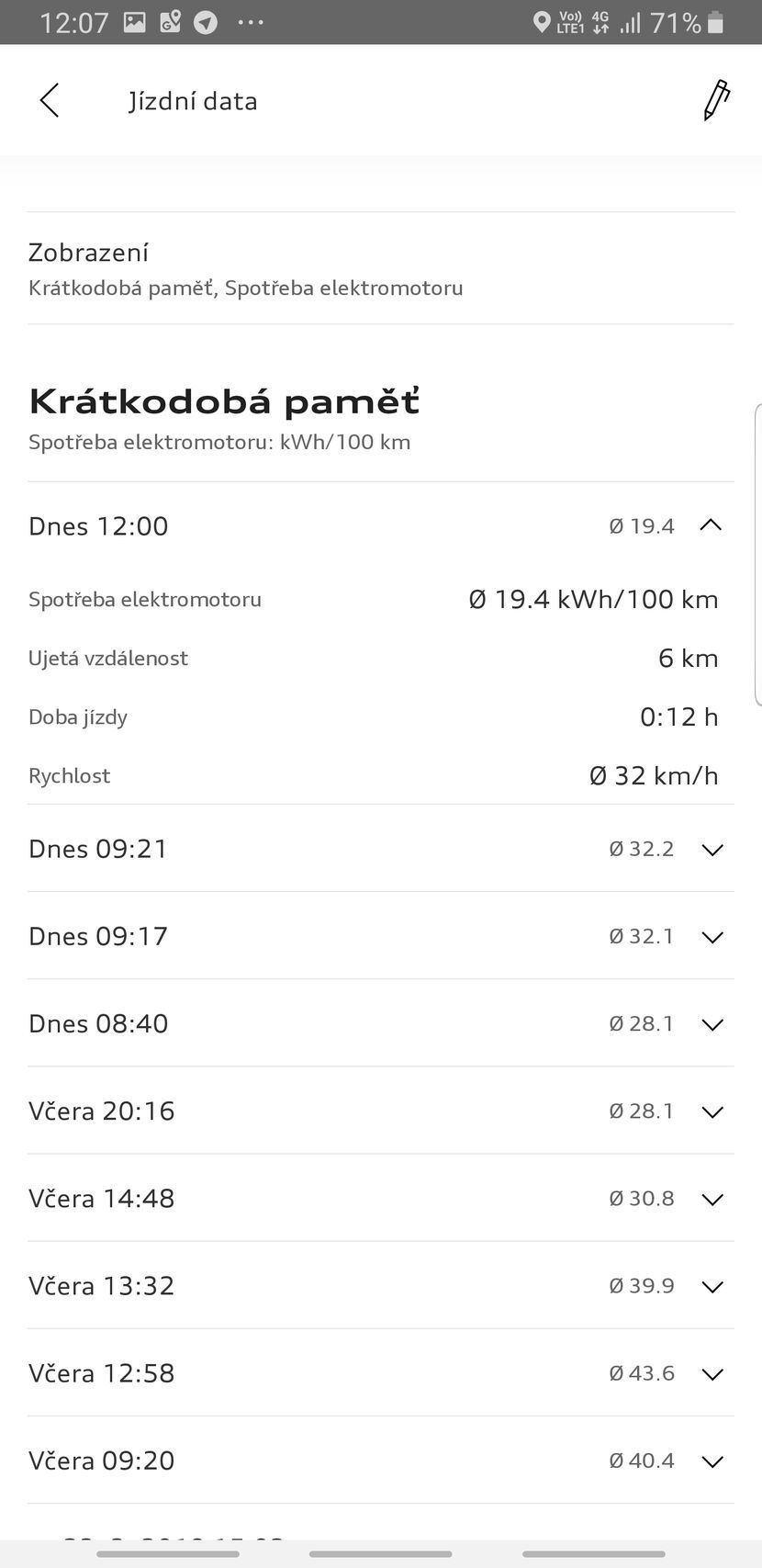
Task: Expand the Včera 13:32 trip
Action: pyautogui.click(x=712, y=1286)
